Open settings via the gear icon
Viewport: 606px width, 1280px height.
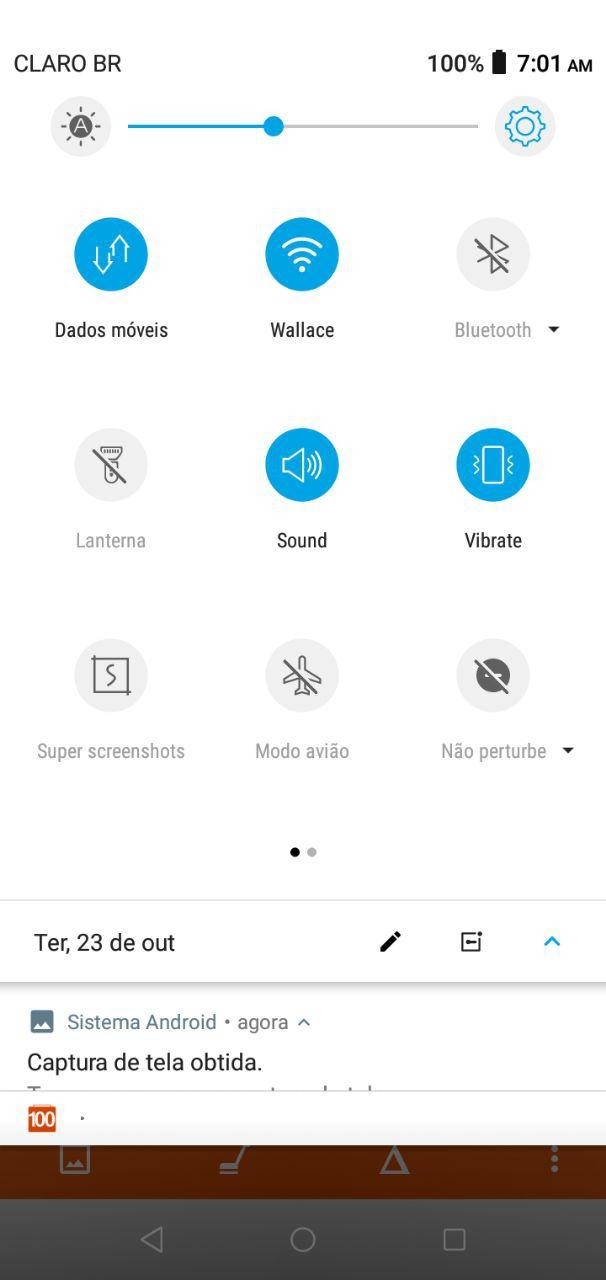click(x=525, y=126)
